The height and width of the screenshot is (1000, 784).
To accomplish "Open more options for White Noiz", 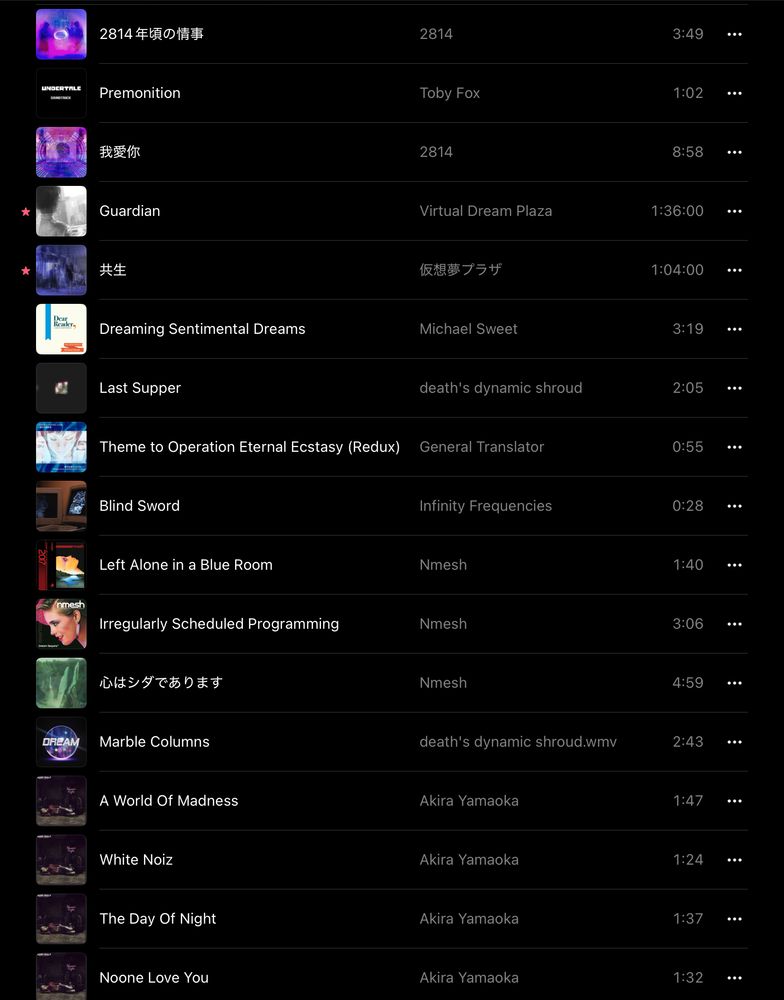I will (x=734, y=860).
